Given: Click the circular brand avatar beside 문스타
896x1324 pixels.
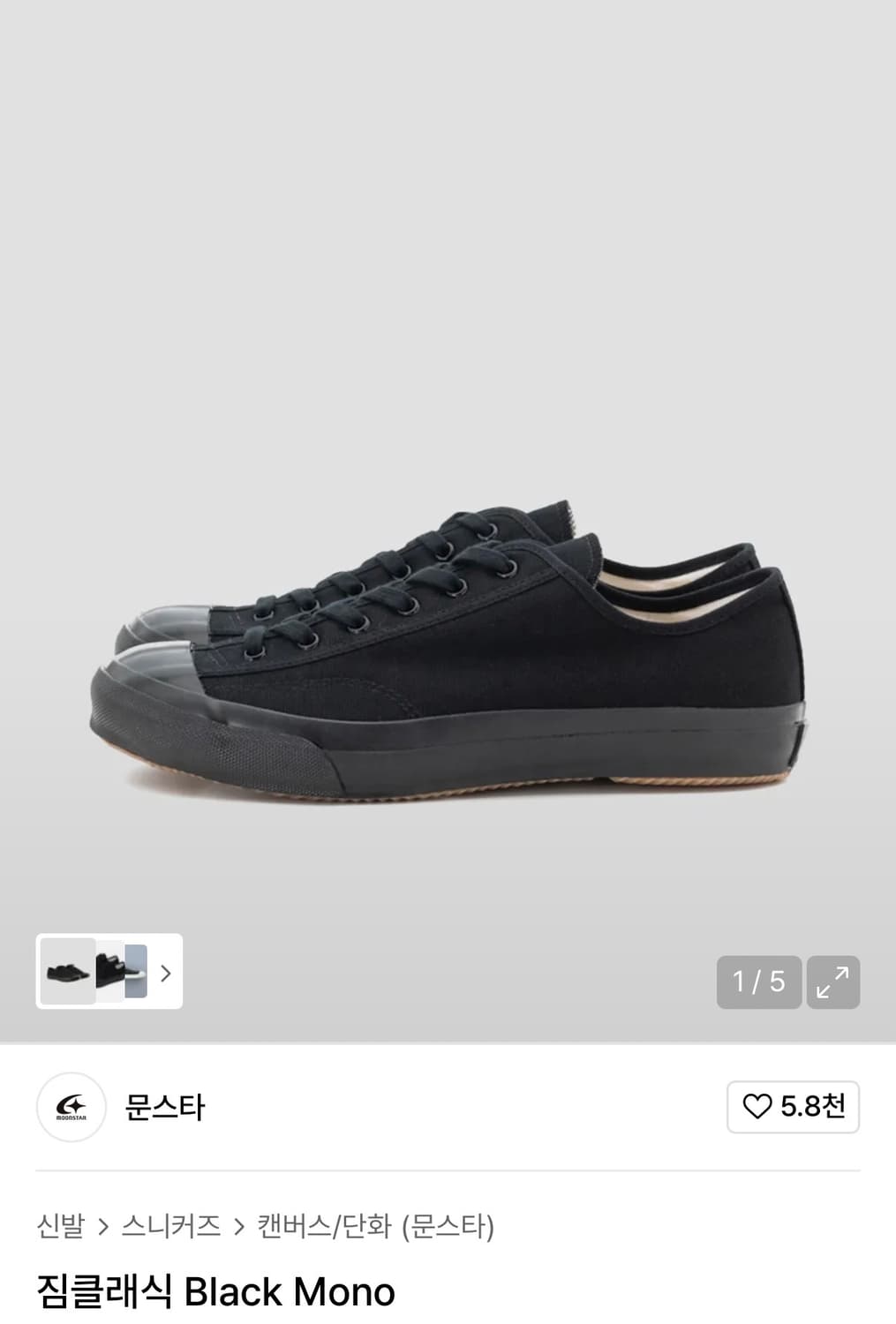Looking at the screenshot, I should [x=72, y=1106].
